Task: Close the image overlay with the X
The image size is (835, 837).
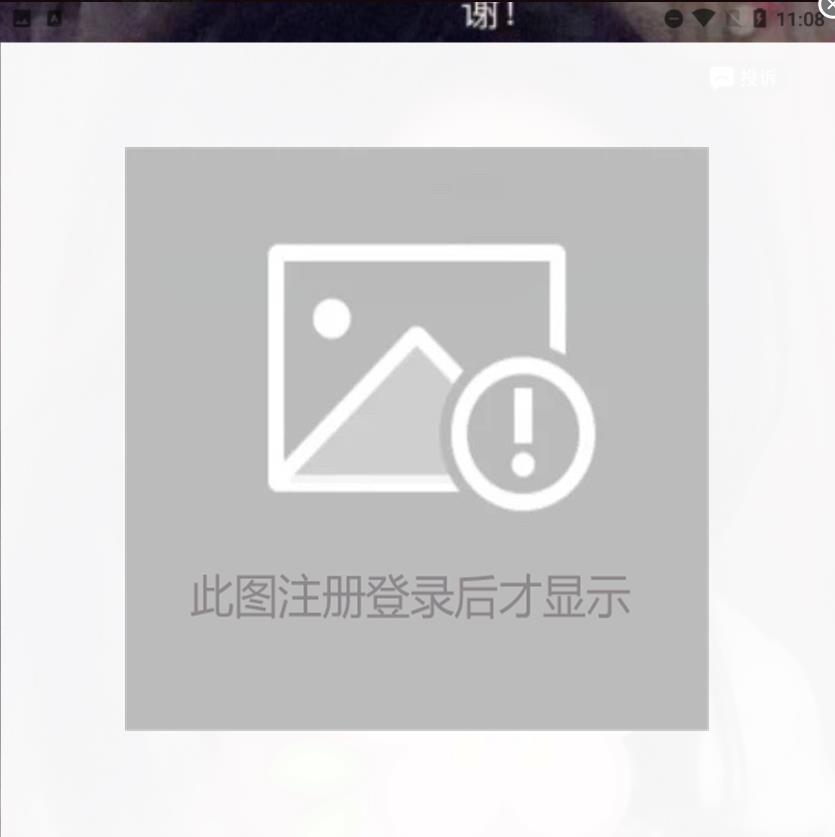Action: (x=827, y=5)
